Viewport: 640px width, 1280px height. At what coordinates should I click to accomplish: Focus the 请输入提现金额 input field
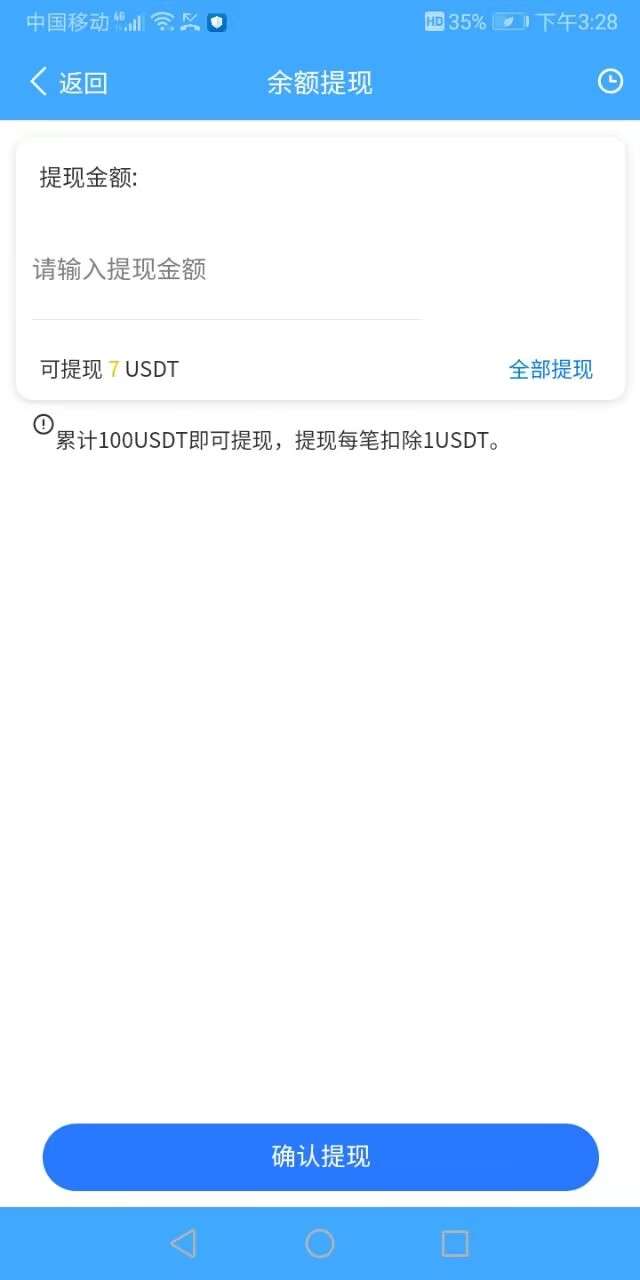click(226, 270)
